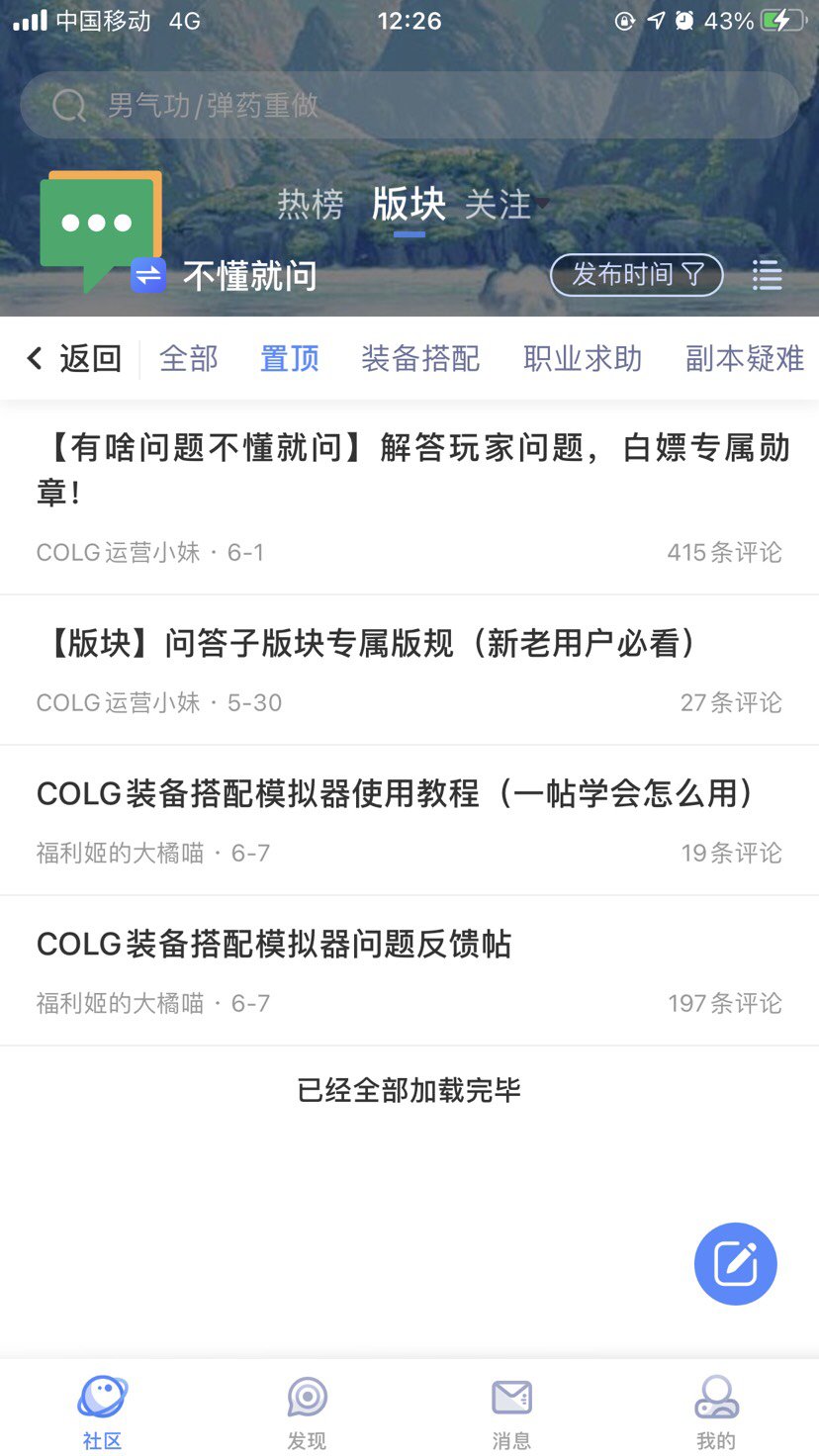Viewport: 819px width, 1456px height.
Task: Open the post 【有啥问题不懂就问】
Action: coord(409,498)
